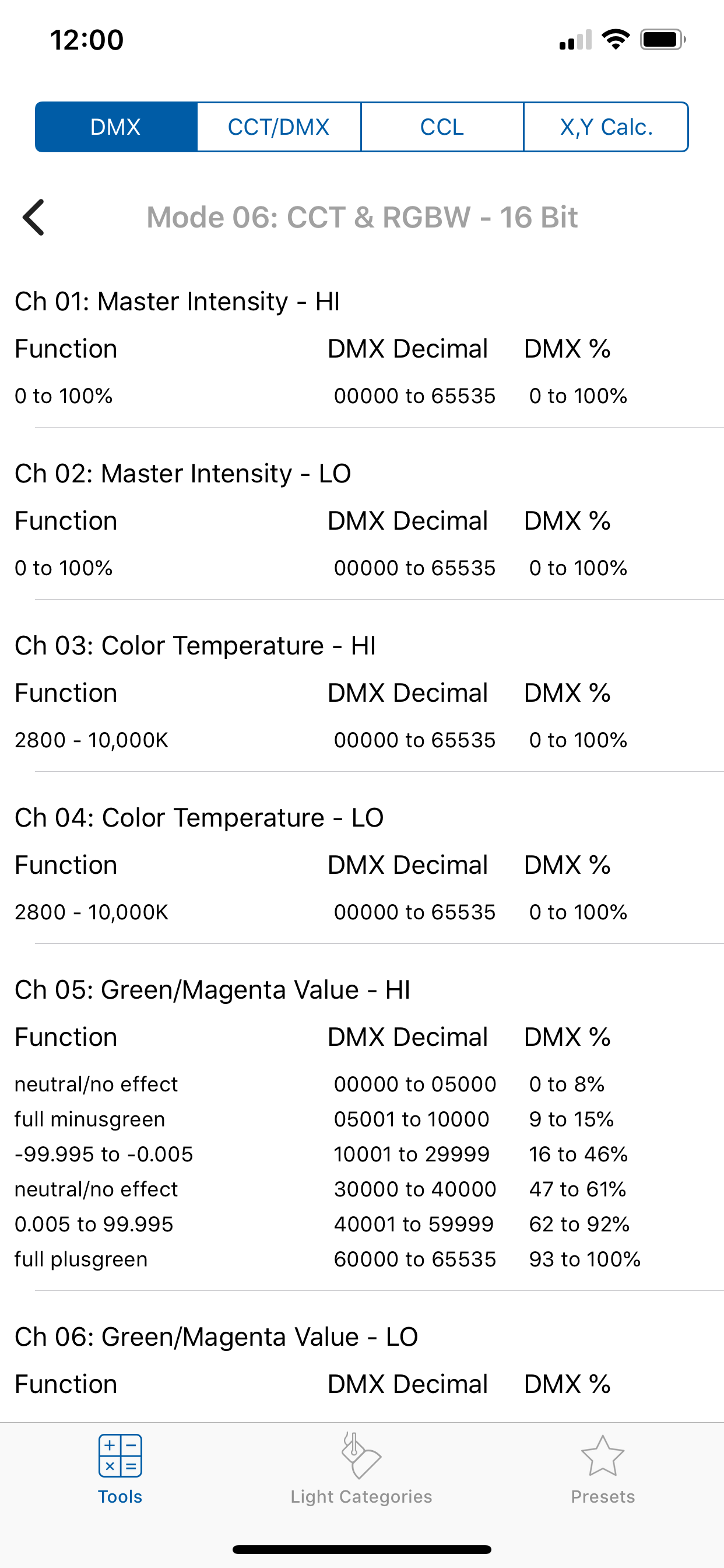Screen dimensions: 724x1568
Task: Select the 2800 - 10,000K row for Ch 03
Action: click(92, 740)
